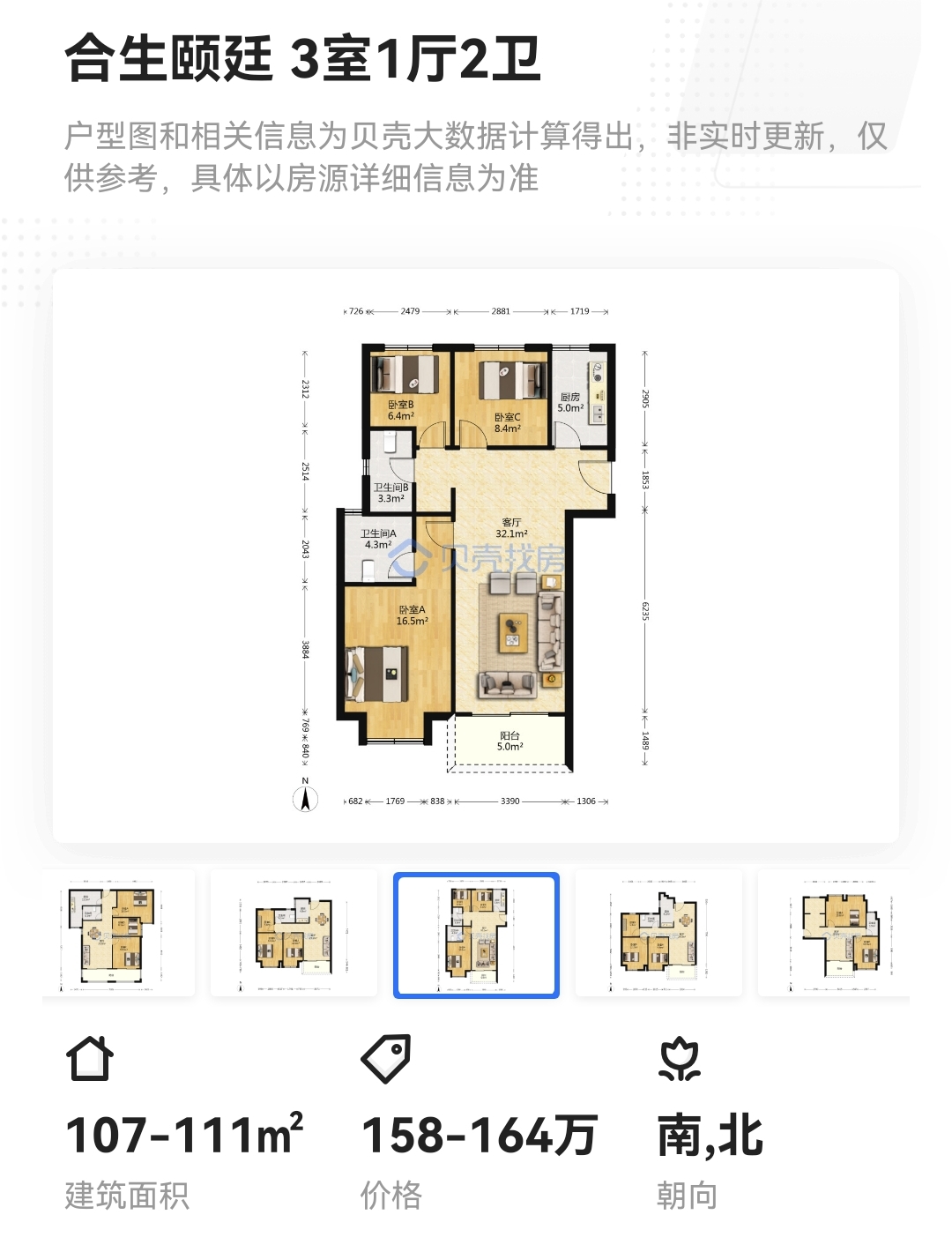Image resolution: width=952 pixels, height=1252 pixels.
Task: Open the large floor plan image
Action: click(x=476, y=555)
